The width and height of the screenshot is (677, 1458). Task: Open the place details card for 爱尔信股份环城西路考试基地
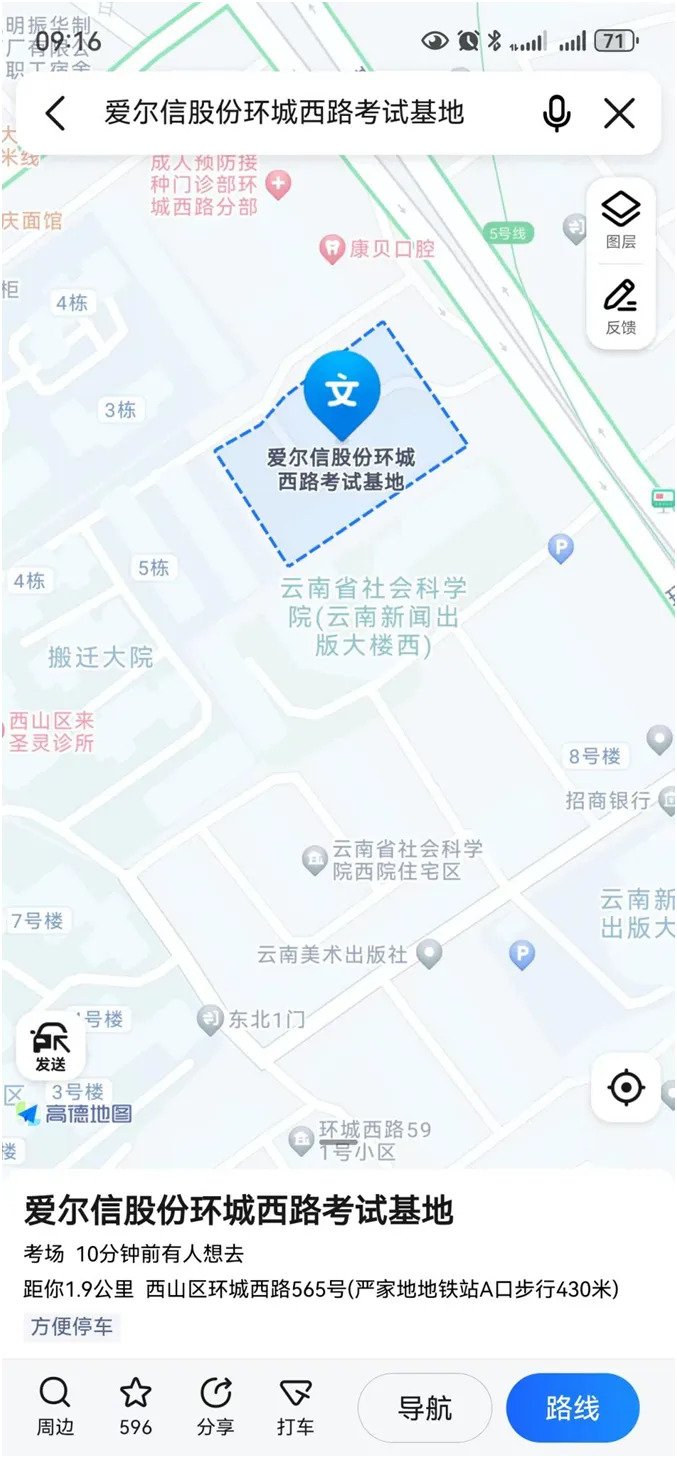[x=239, y=1211]
